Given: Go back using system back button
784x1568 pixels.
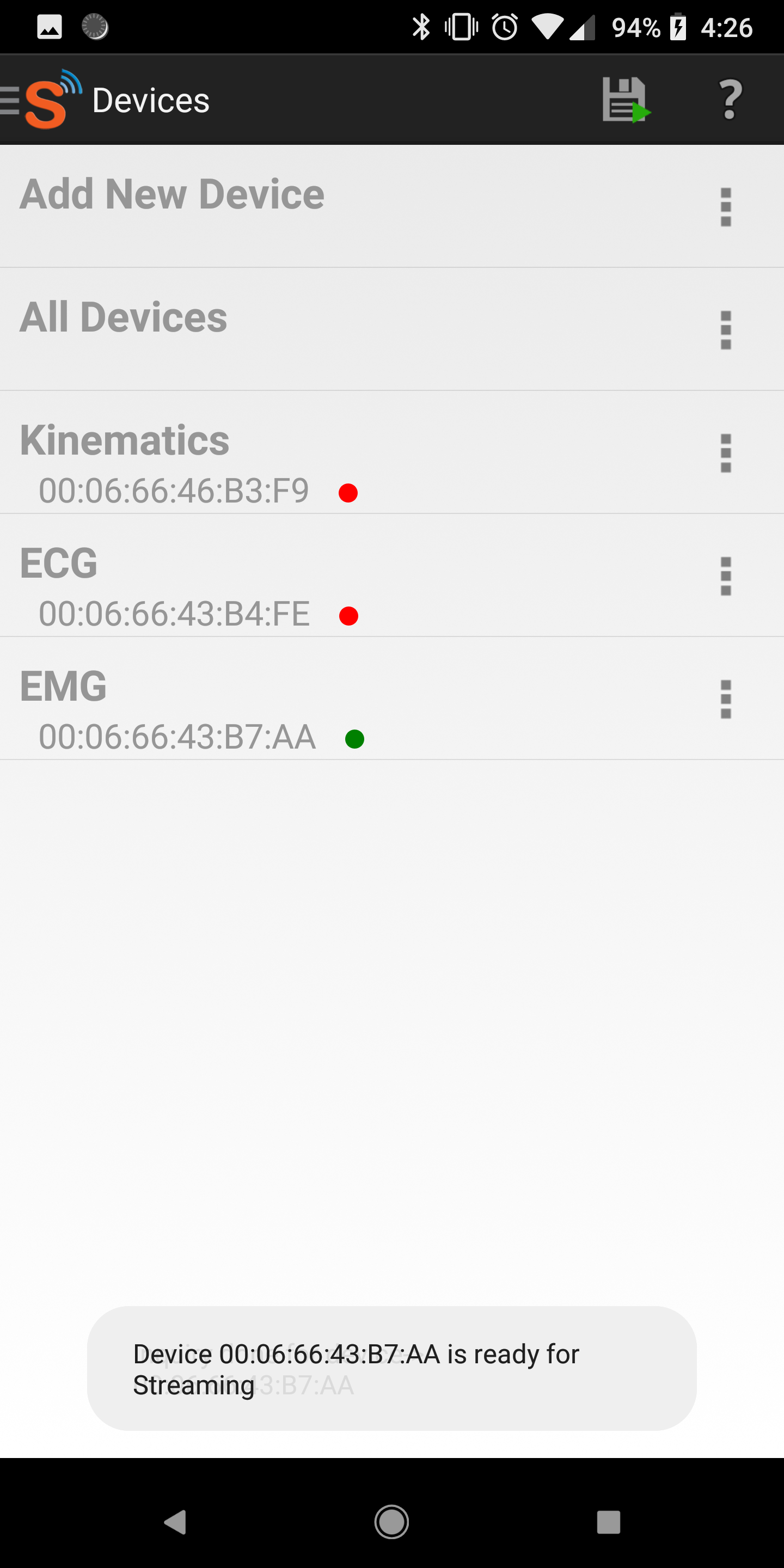Looking at the screenshot, I should 175,1522.
